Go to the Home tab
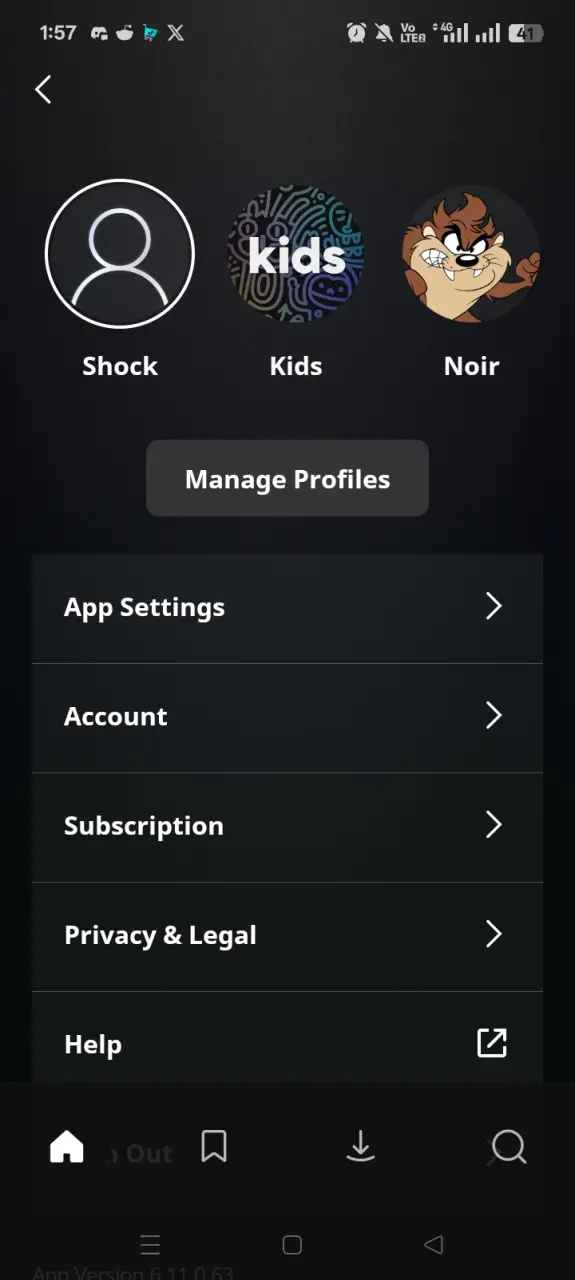This screenshot has height=1280, width=575. click(x=67, y=1147)
